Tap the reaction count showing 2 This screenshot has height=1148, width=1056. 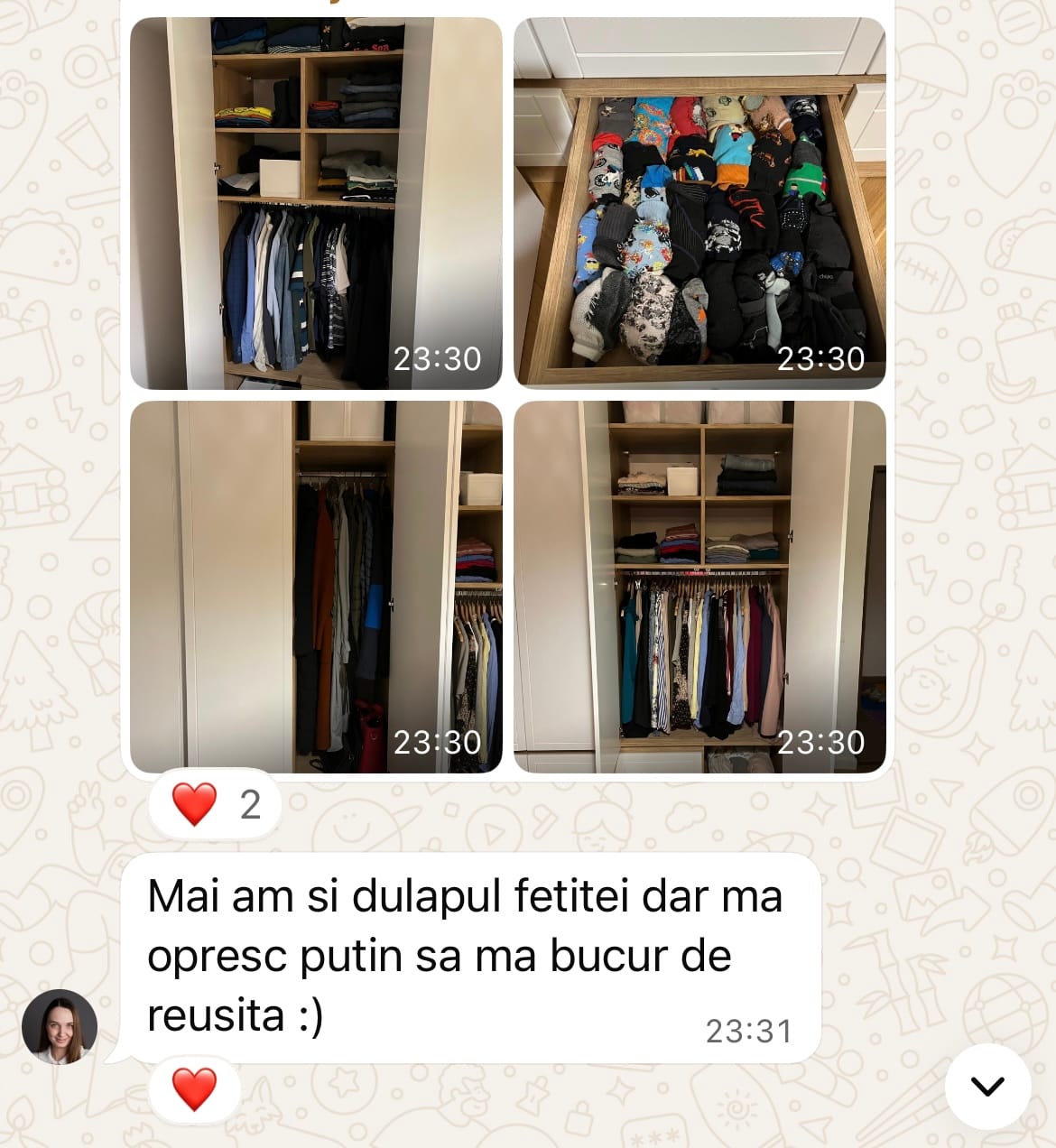[250, 802]
